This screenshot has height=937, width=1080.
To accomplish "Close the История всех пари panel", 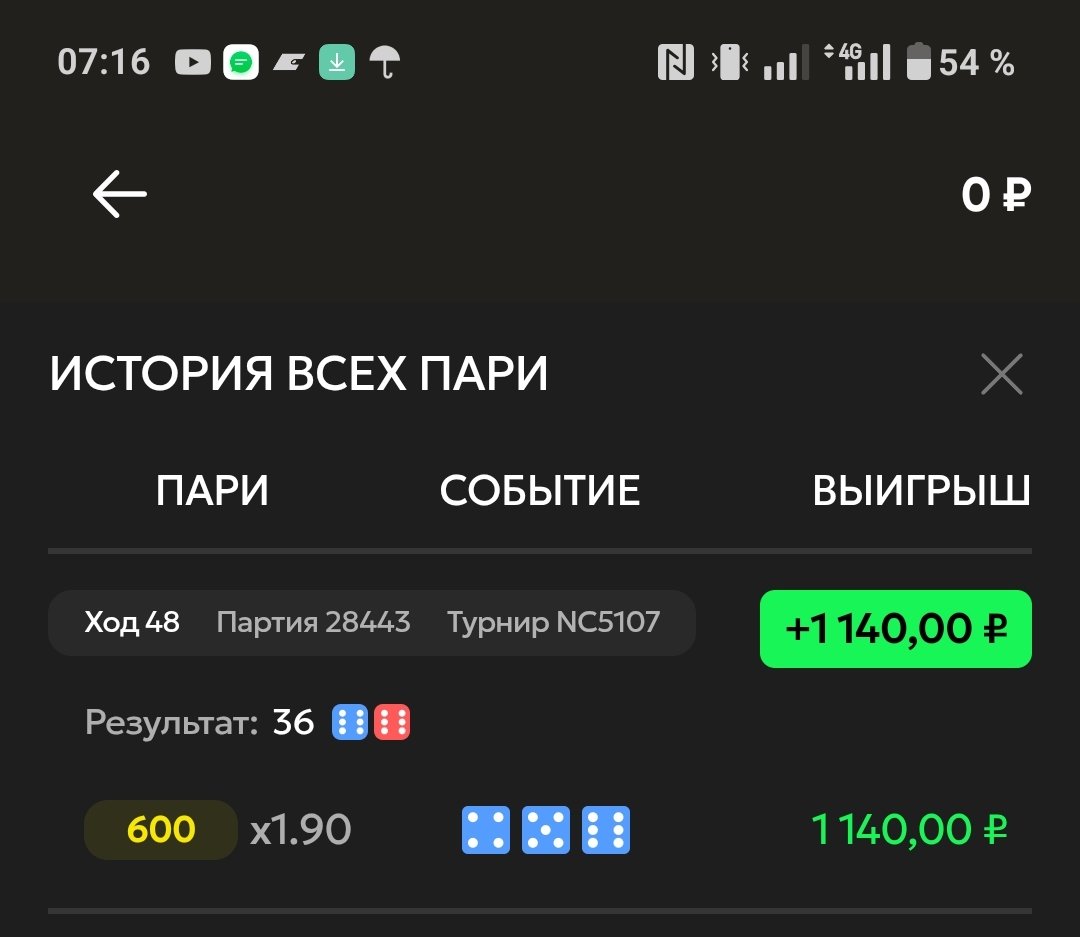I will [x=1001, y=375].
